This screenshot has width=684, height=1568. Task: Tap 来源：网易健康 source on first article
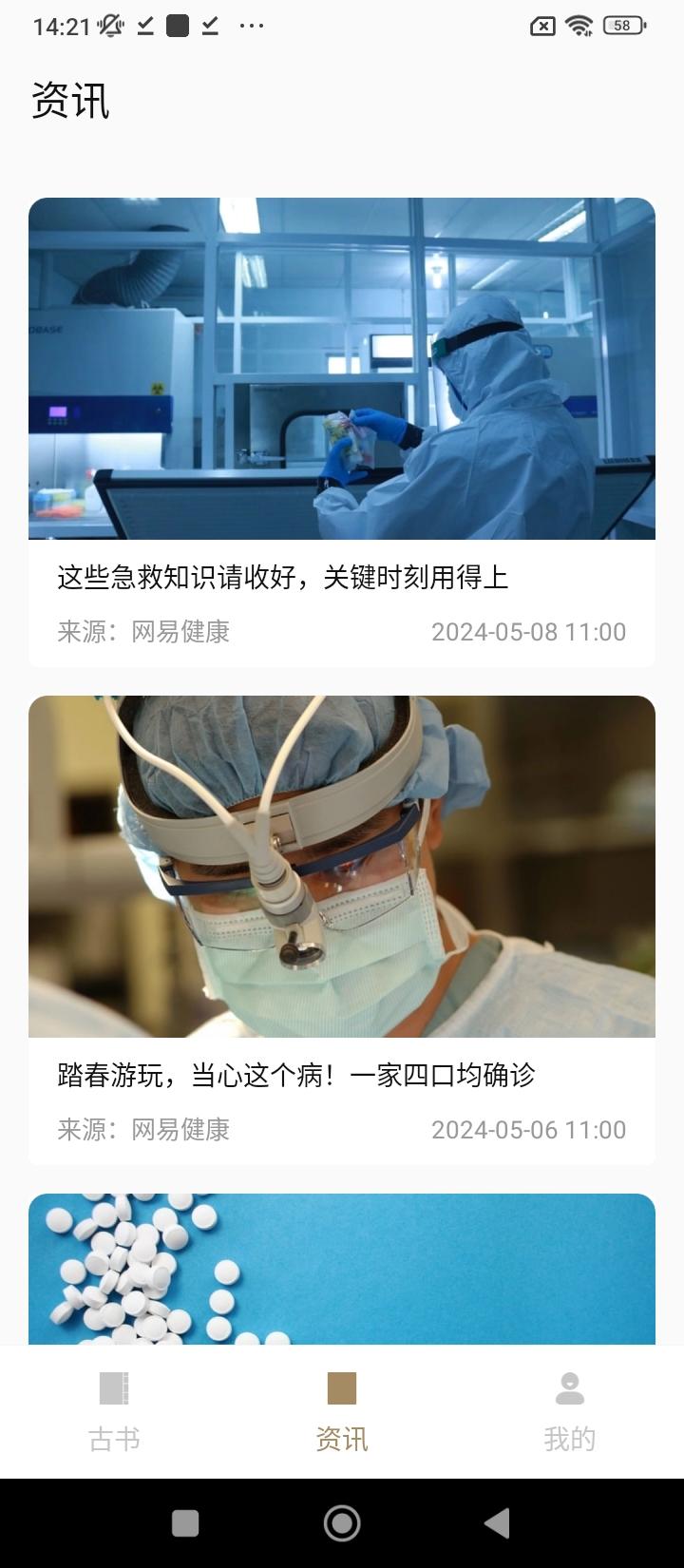click(x=144, y=631)
